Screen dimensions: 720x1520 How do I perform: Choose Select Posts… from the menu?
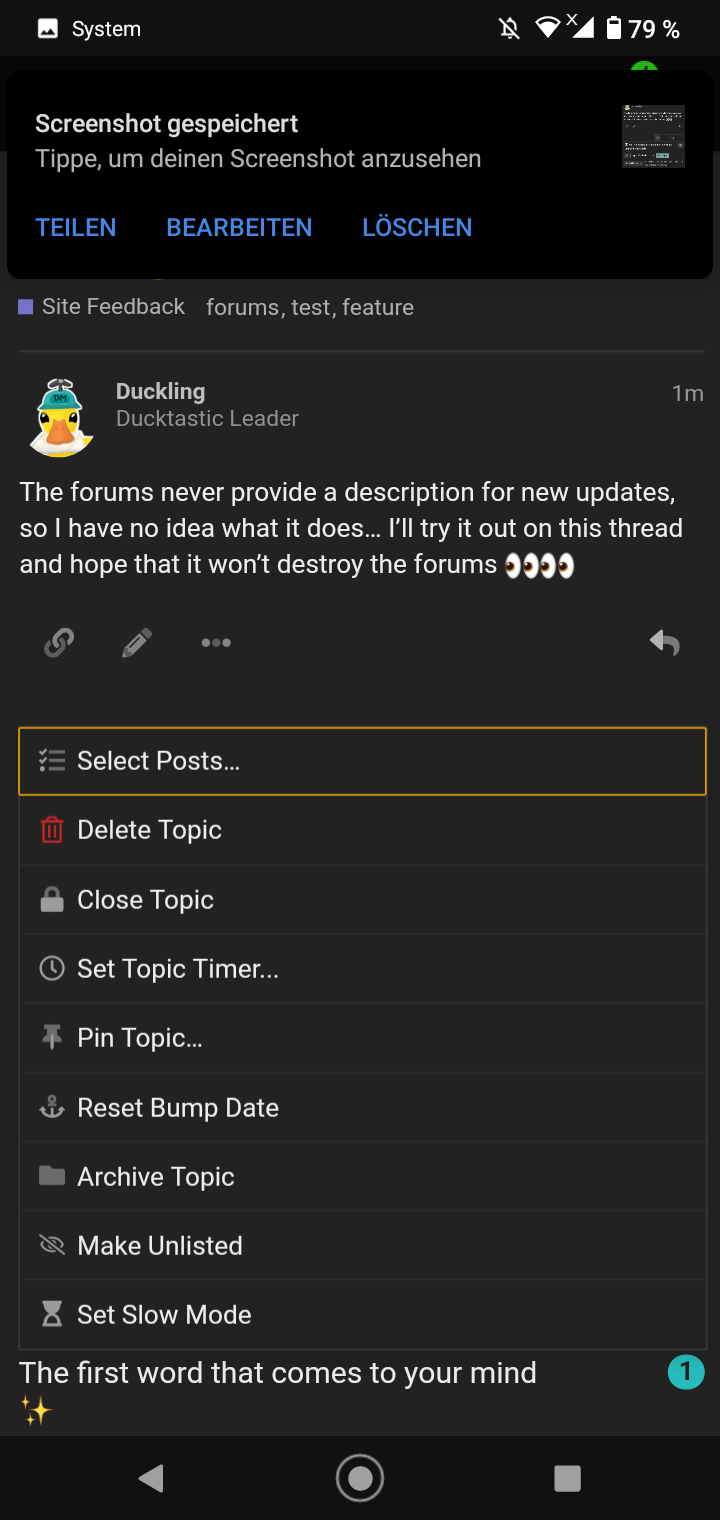point(363,761)
